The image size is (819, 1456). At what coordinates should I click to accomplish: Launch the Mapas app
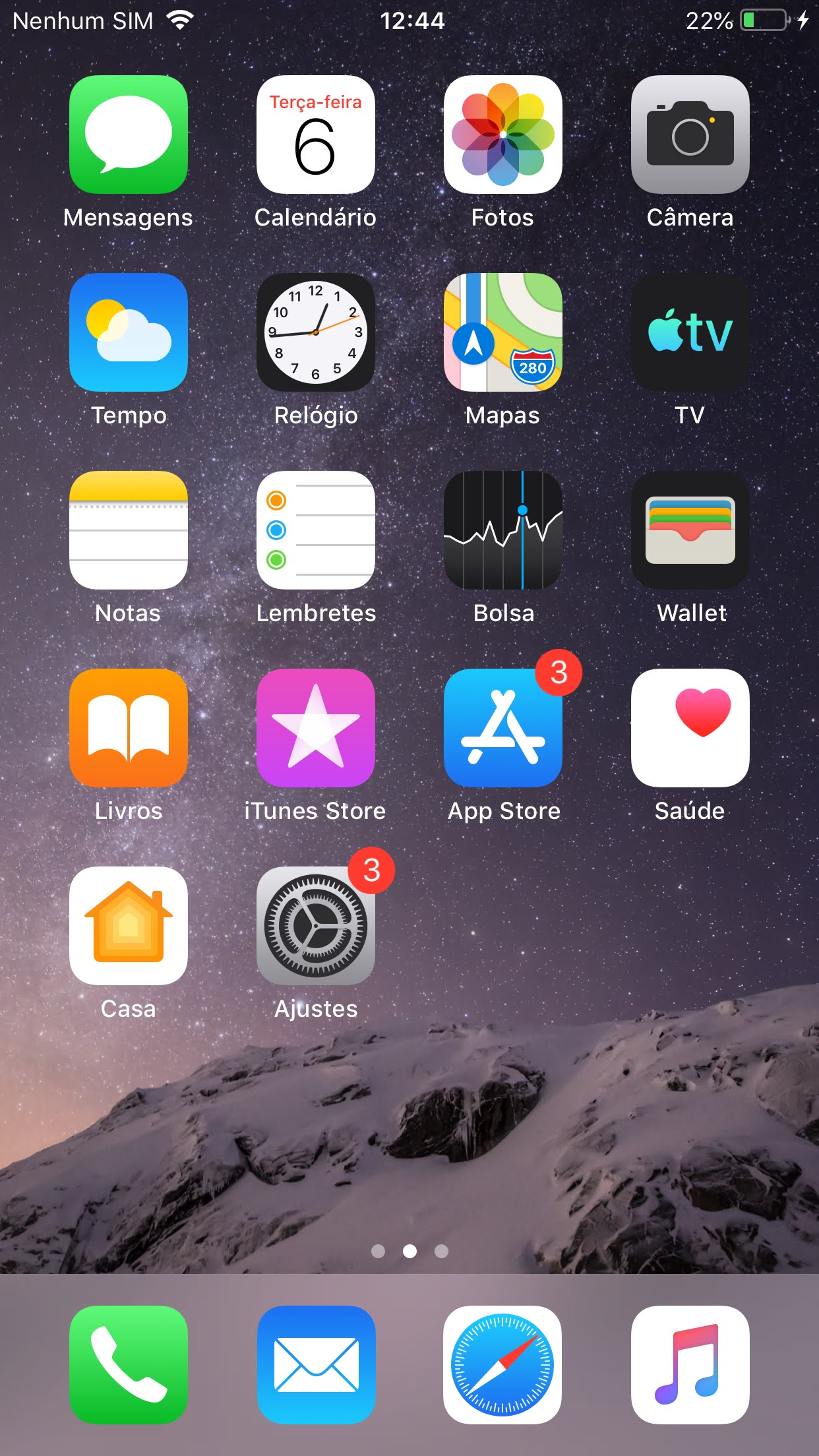coord(503,332)
